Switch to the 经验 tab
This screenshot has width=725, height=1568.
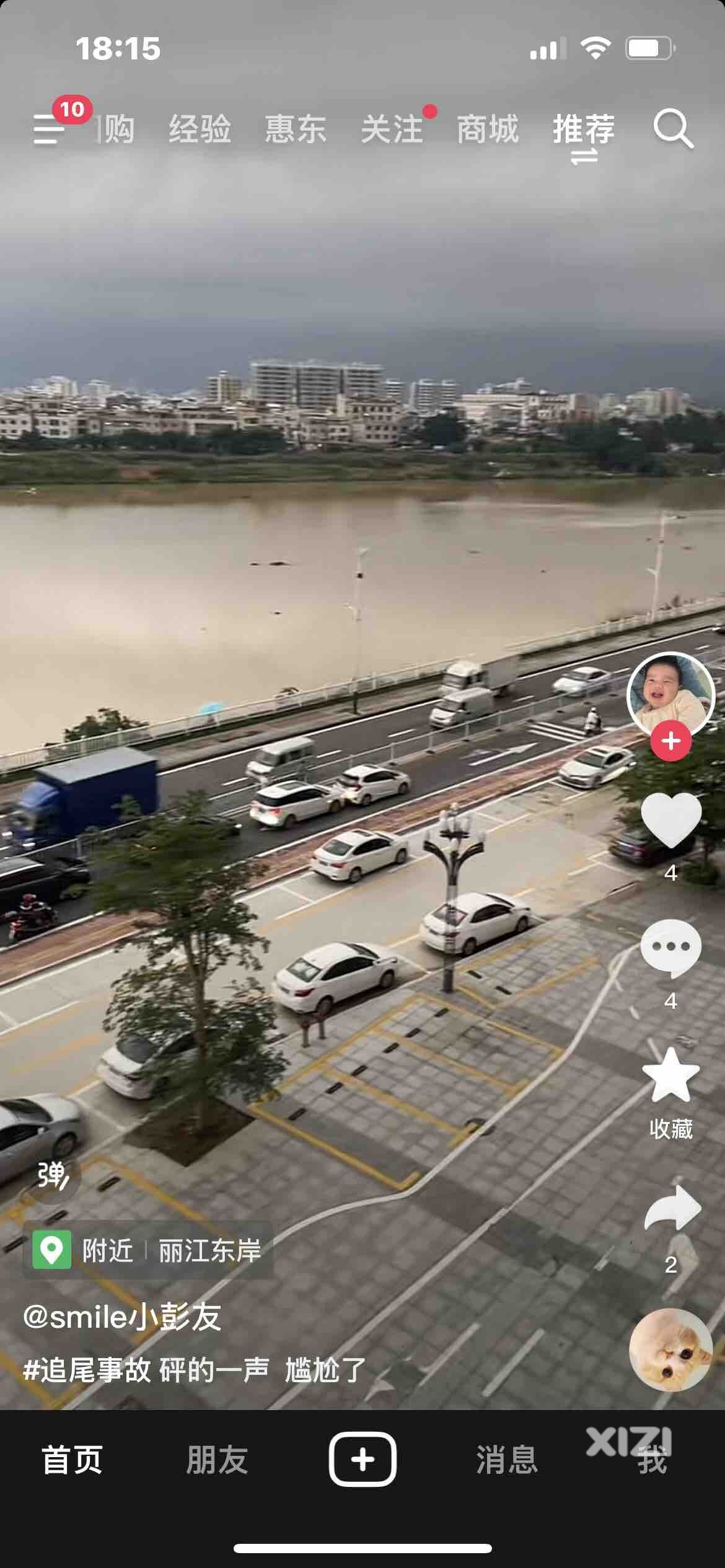point(200,129)
